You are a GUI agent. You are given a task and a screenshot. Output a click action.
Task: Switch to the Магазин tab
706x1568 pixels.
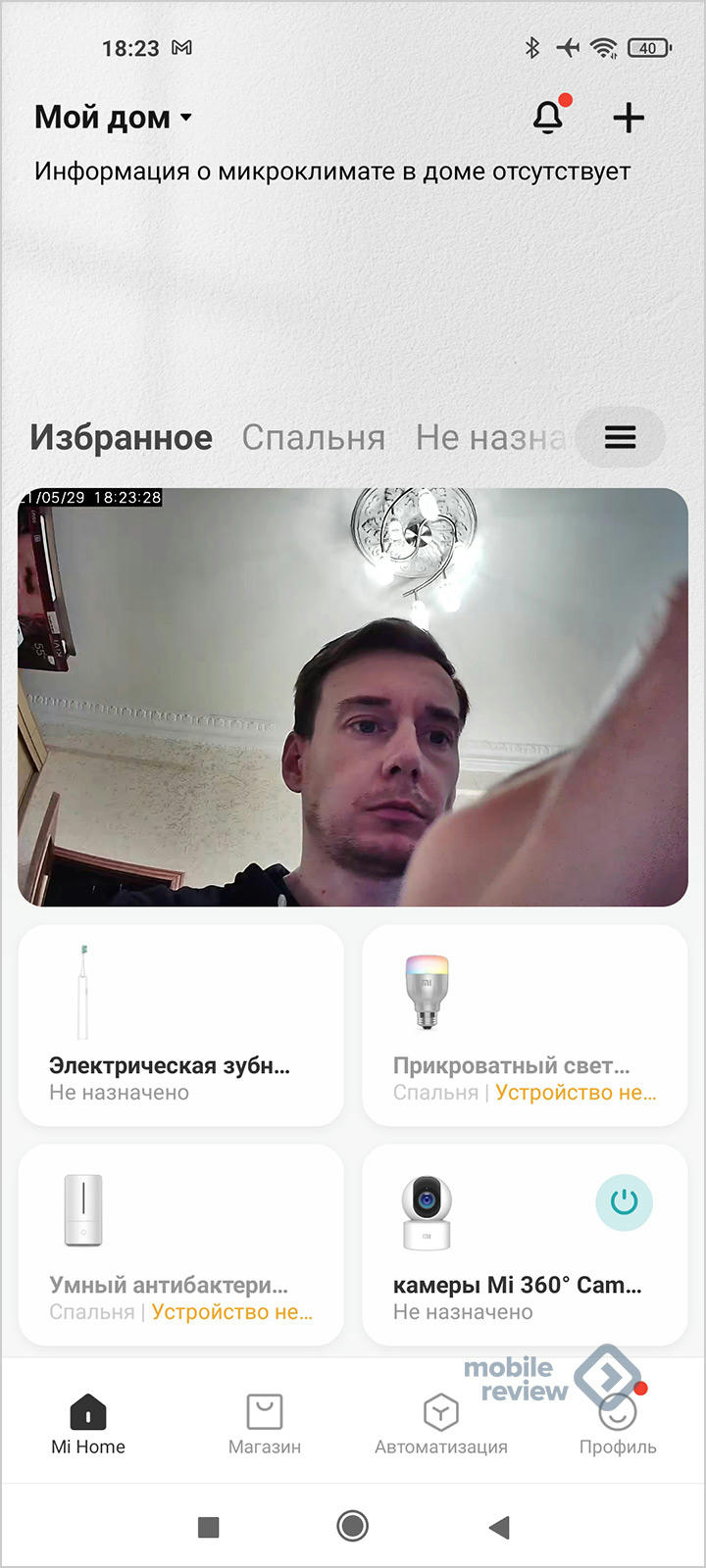(265, 1423)
